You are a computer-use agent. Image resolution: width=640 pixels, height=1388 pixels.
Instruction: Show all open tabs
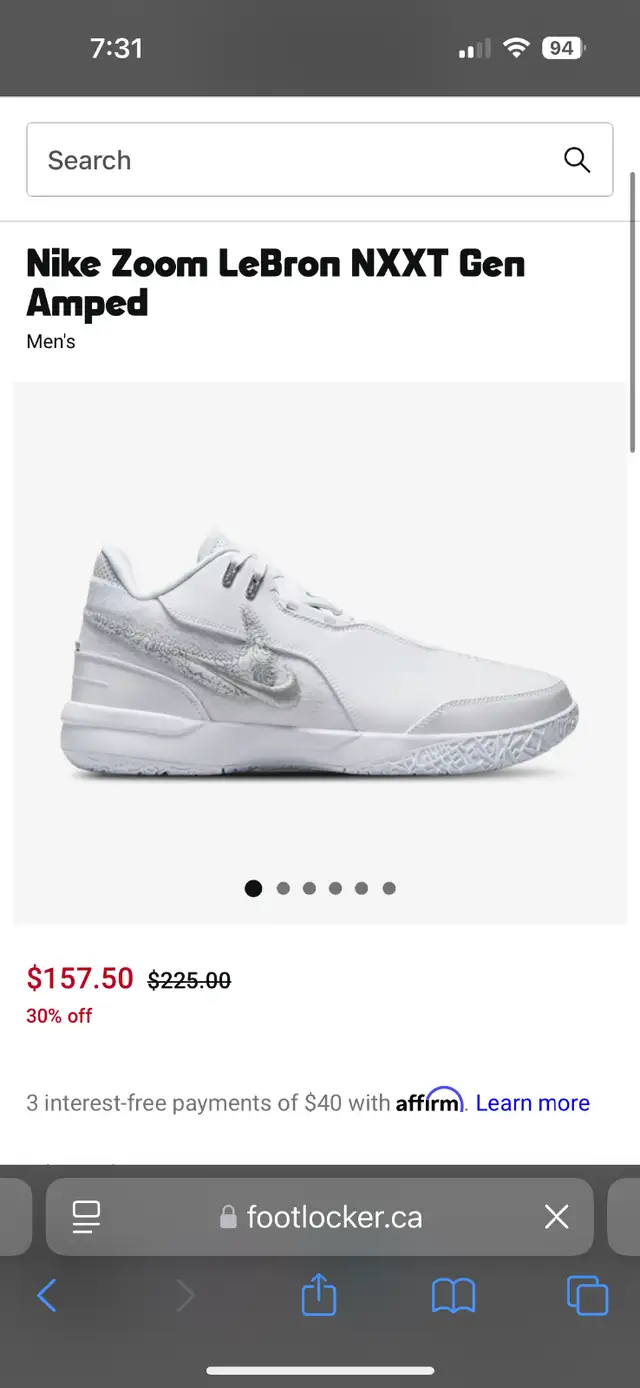point(587,1296)
